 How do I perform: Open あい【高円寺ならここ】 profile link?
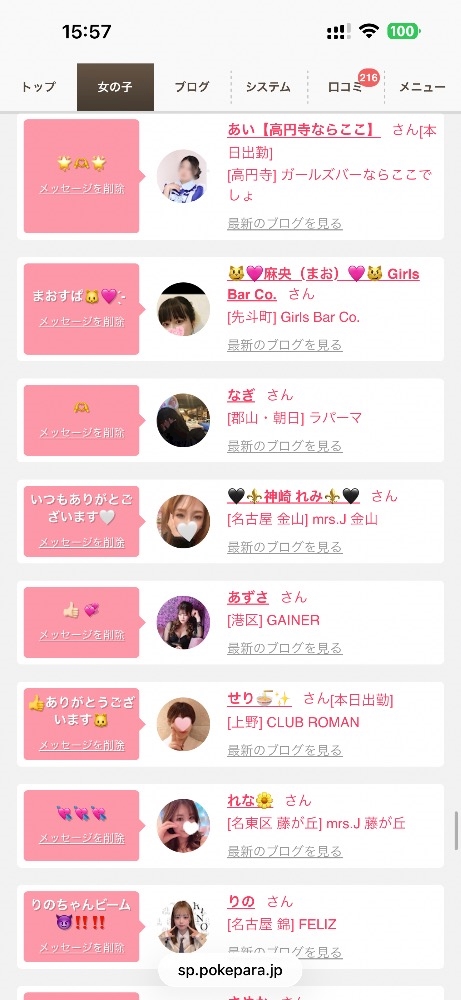(x=304, y=129)
